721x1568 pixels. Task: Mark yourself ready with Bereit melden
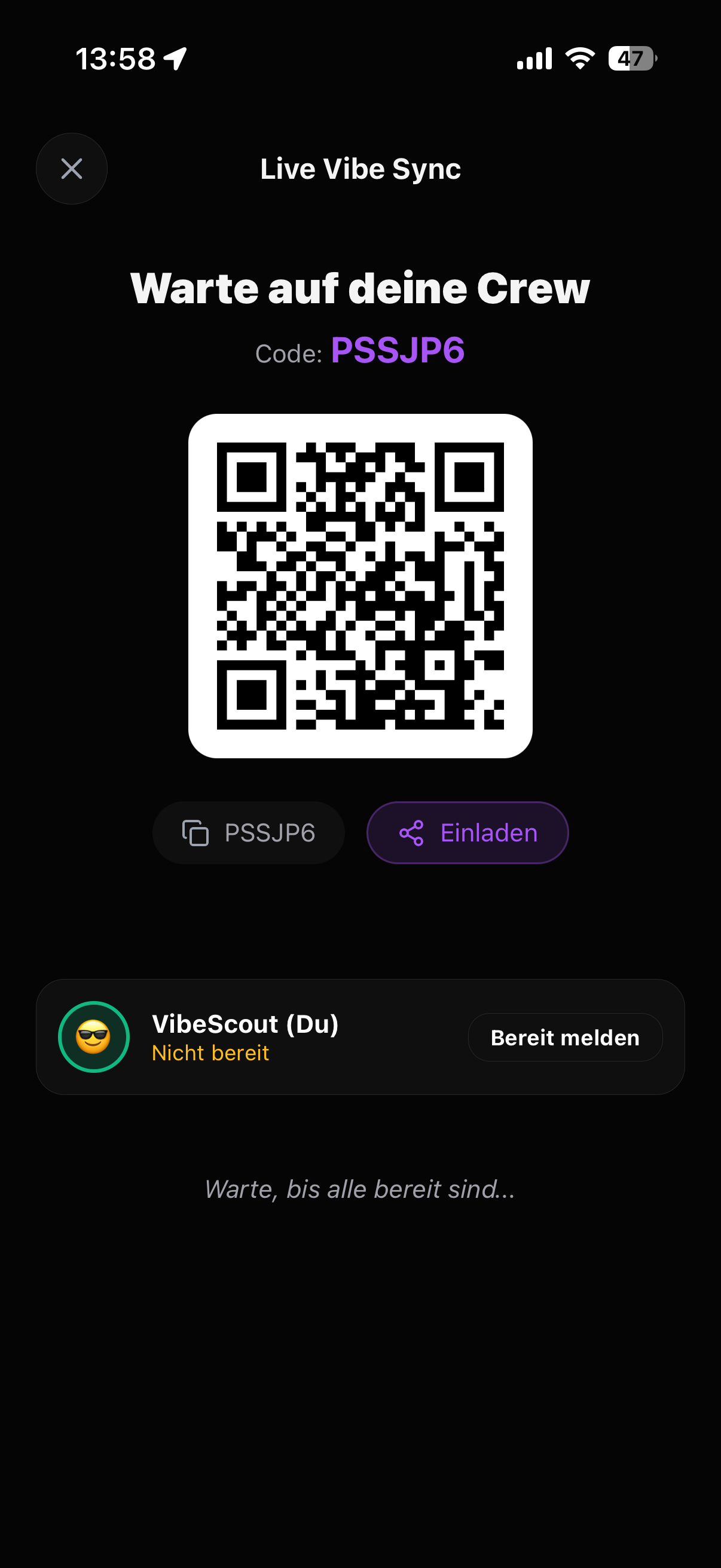click(x=564, y=1037)
